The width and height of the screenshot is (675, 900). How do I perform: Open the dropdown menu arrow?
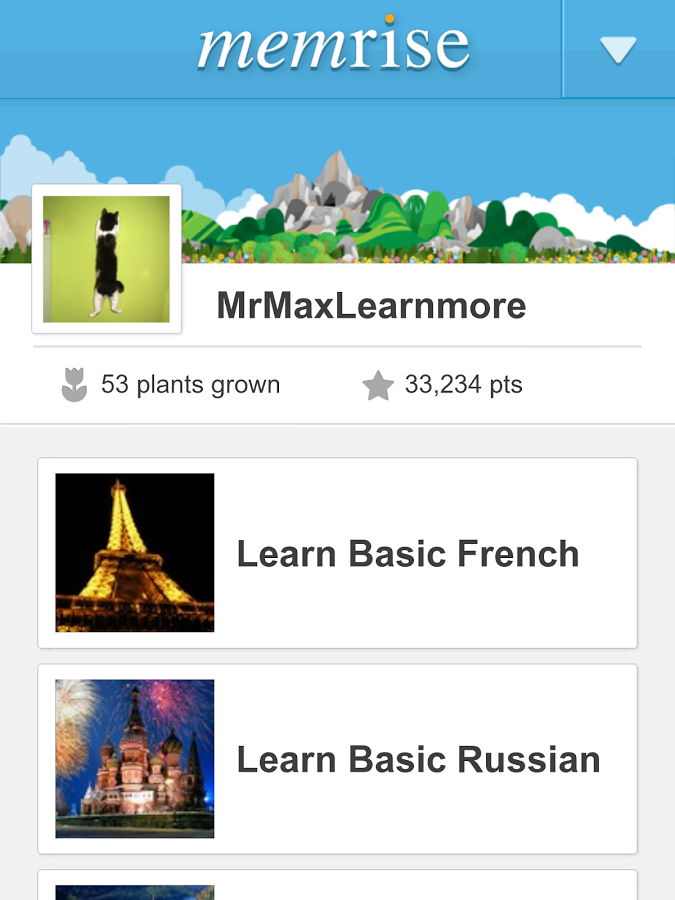pos(618,50)
